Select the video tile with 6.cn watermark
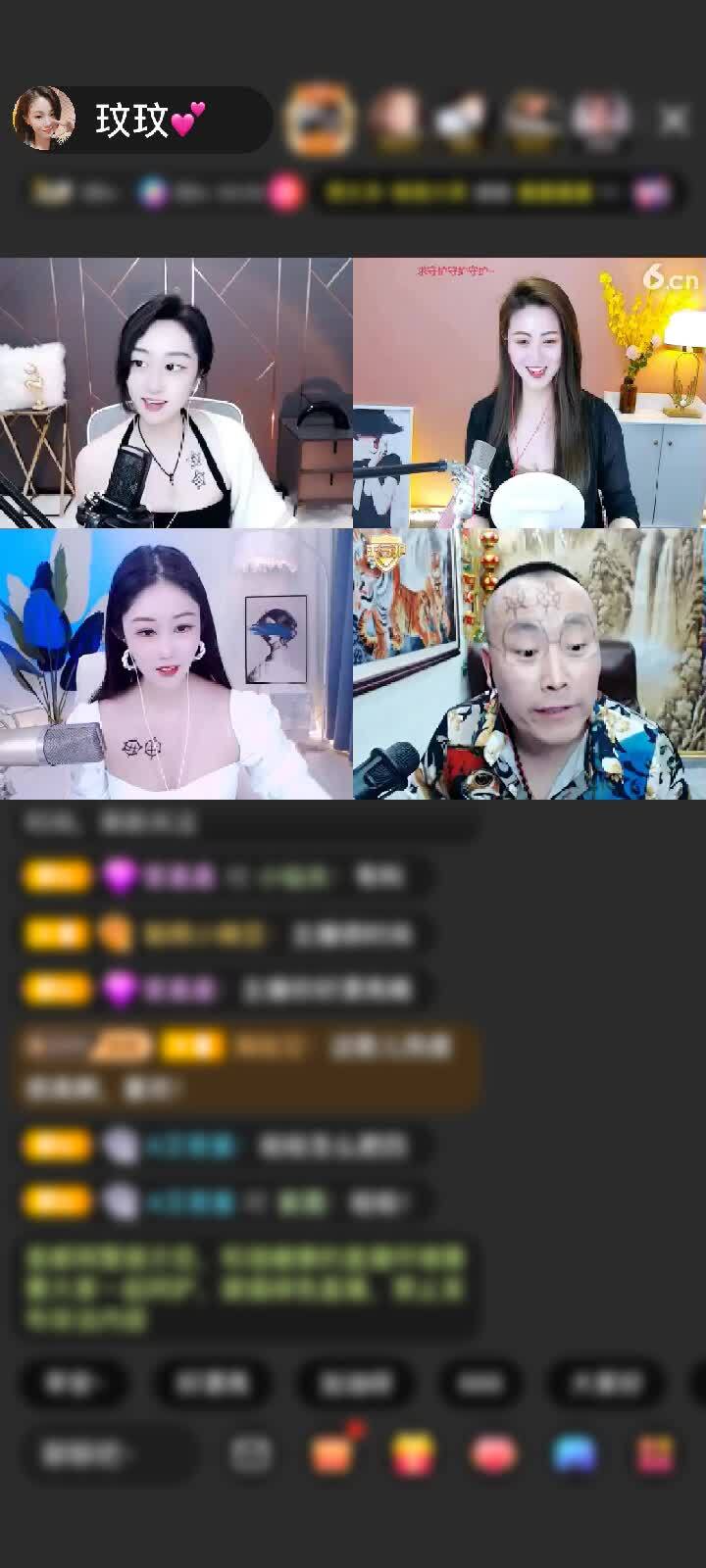706x1568 pixels. coord(529,392)
